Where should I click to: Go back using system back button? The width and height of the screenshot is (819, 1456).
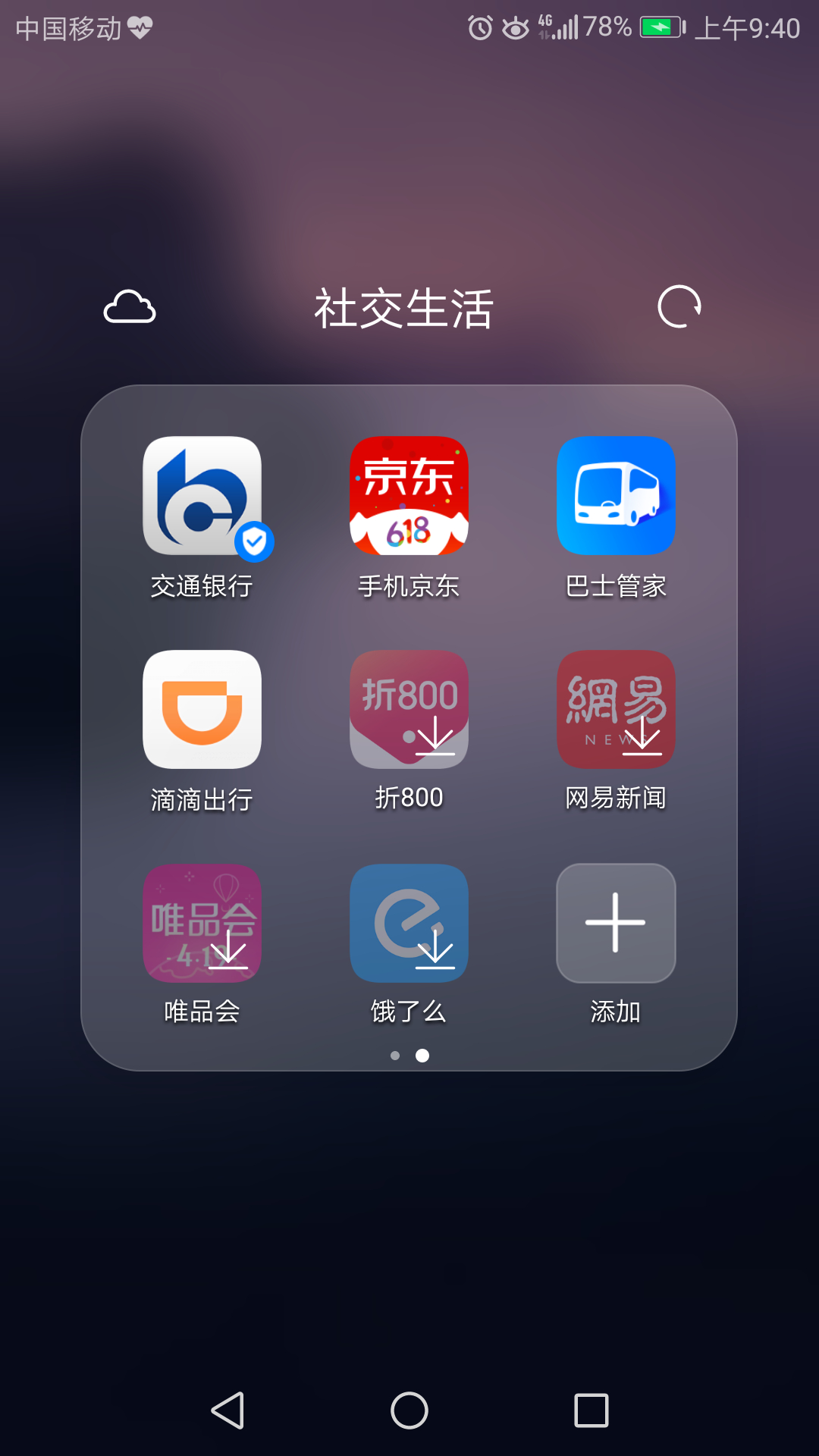point(227,1410)
